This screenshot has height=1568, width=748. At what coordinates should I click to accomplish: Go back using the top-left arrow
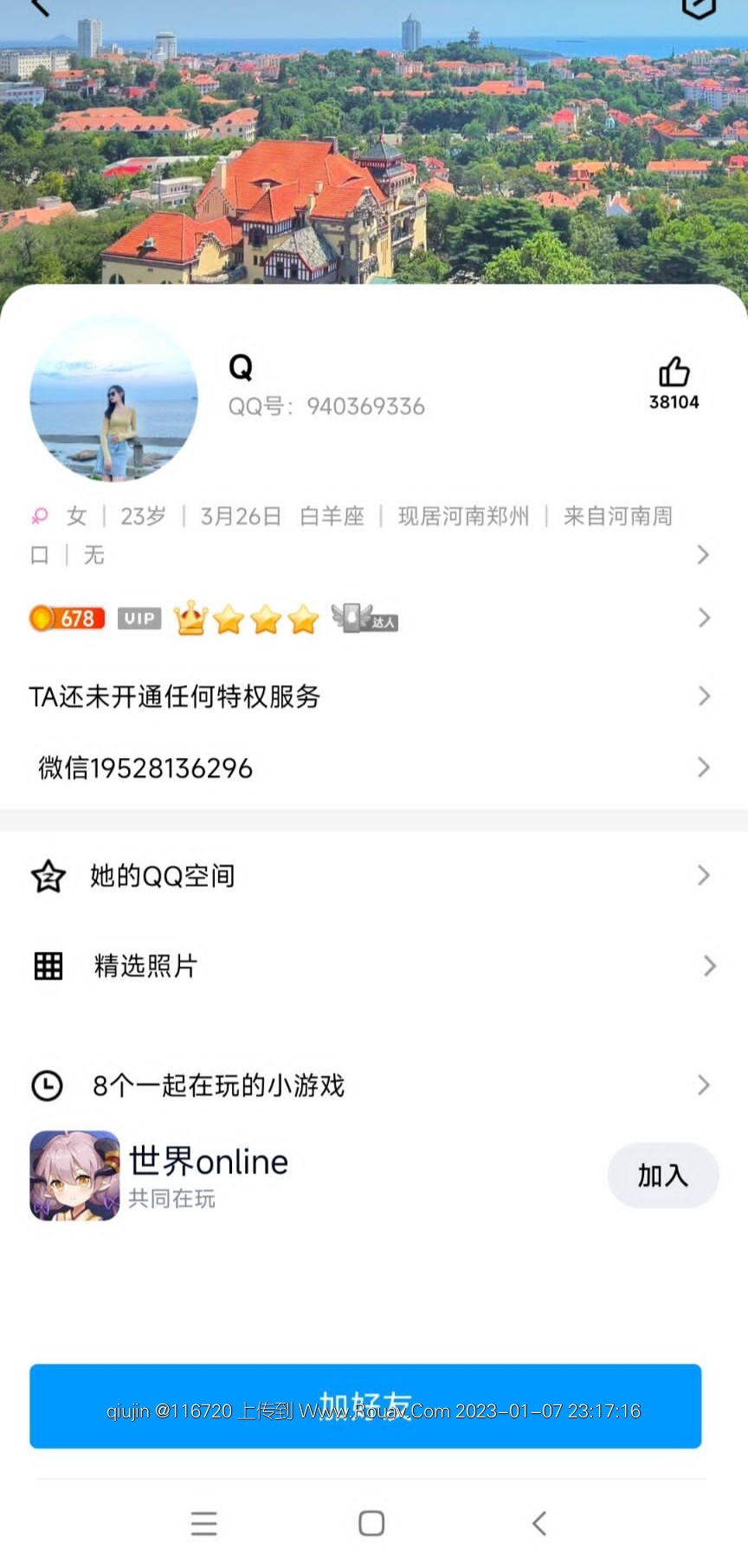[40, 7]
